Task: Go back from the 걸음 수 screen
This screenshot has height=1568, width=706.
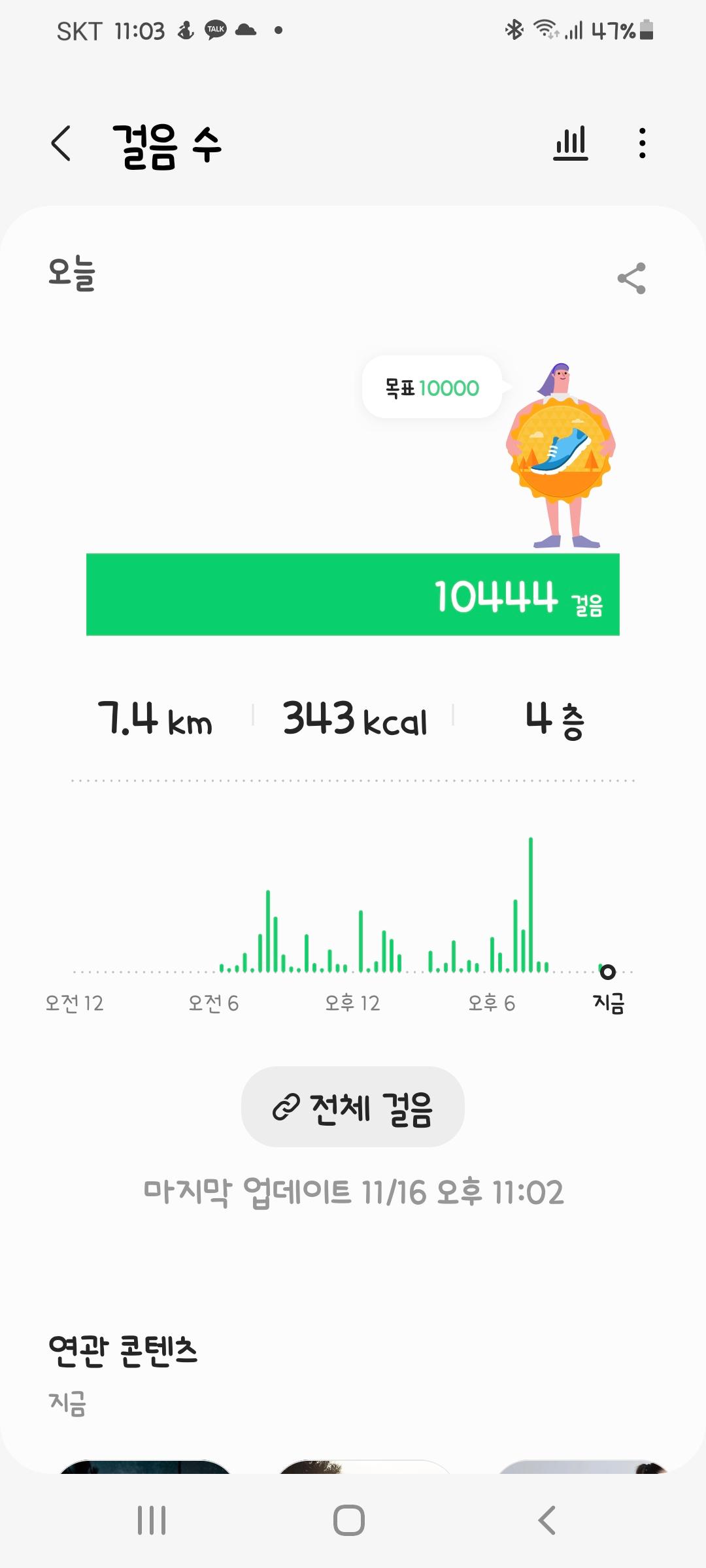Action: coord(61,144)
